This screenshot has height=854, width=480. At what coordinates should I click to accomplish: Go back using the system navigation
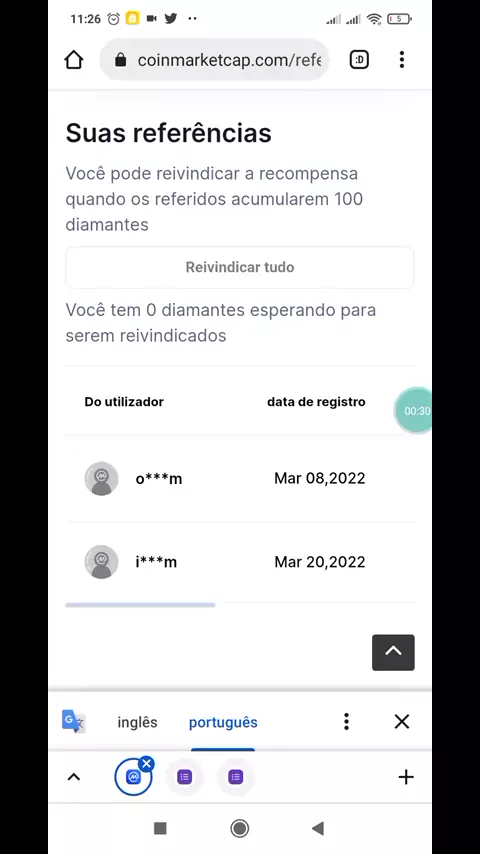(318, 828)
